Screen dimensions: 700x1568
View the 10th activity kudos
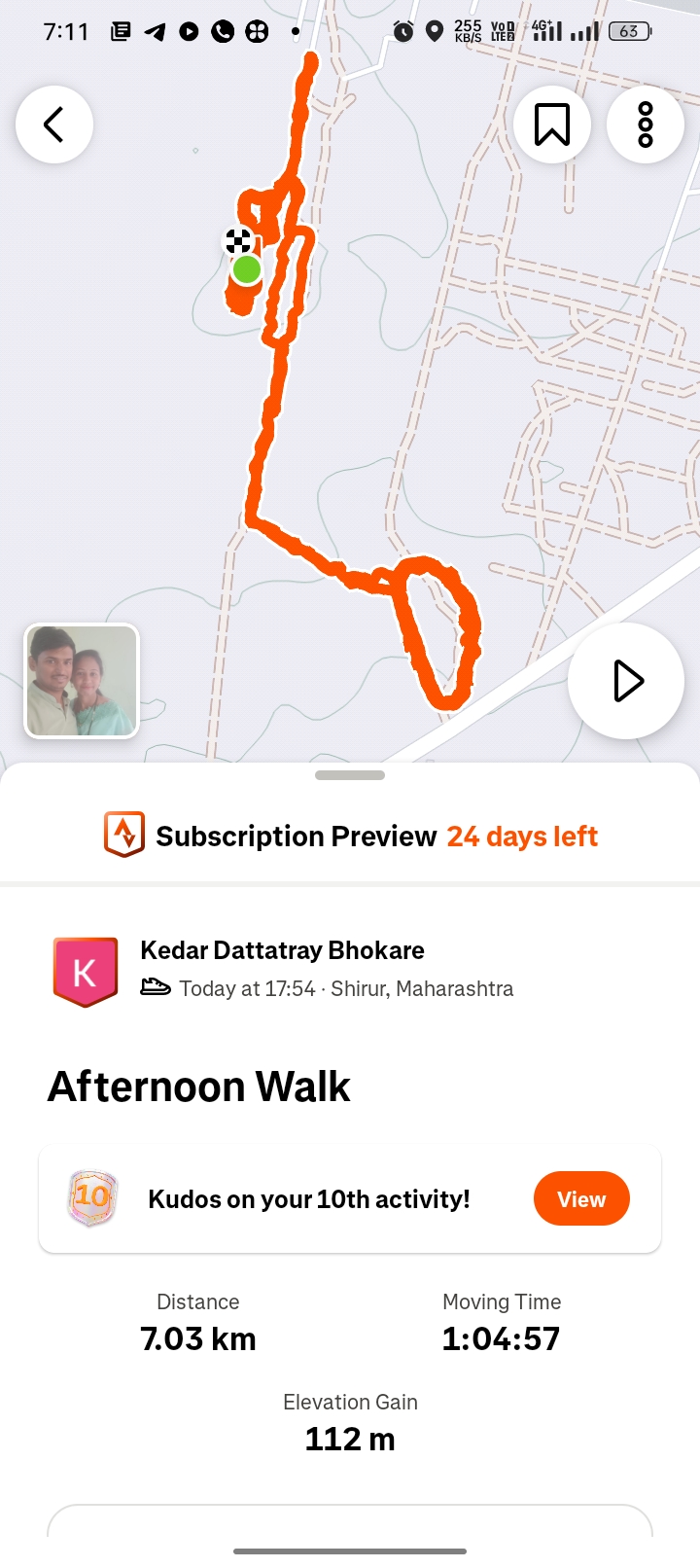[581, 1199]
